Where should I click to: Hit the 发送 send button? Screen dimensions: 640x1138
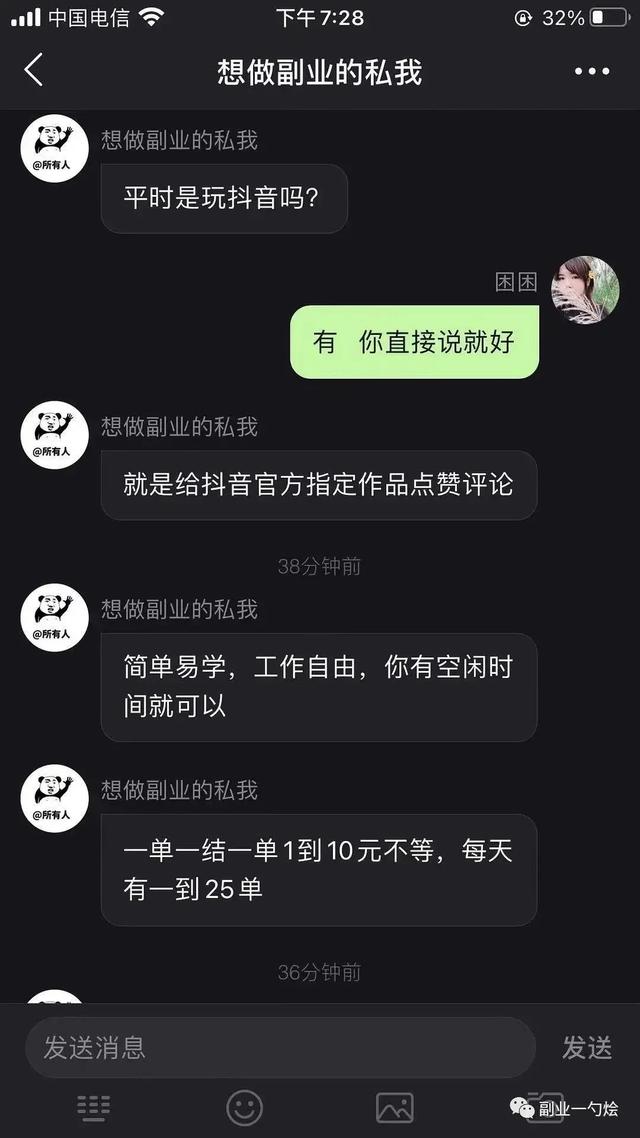coord(587,1047)
